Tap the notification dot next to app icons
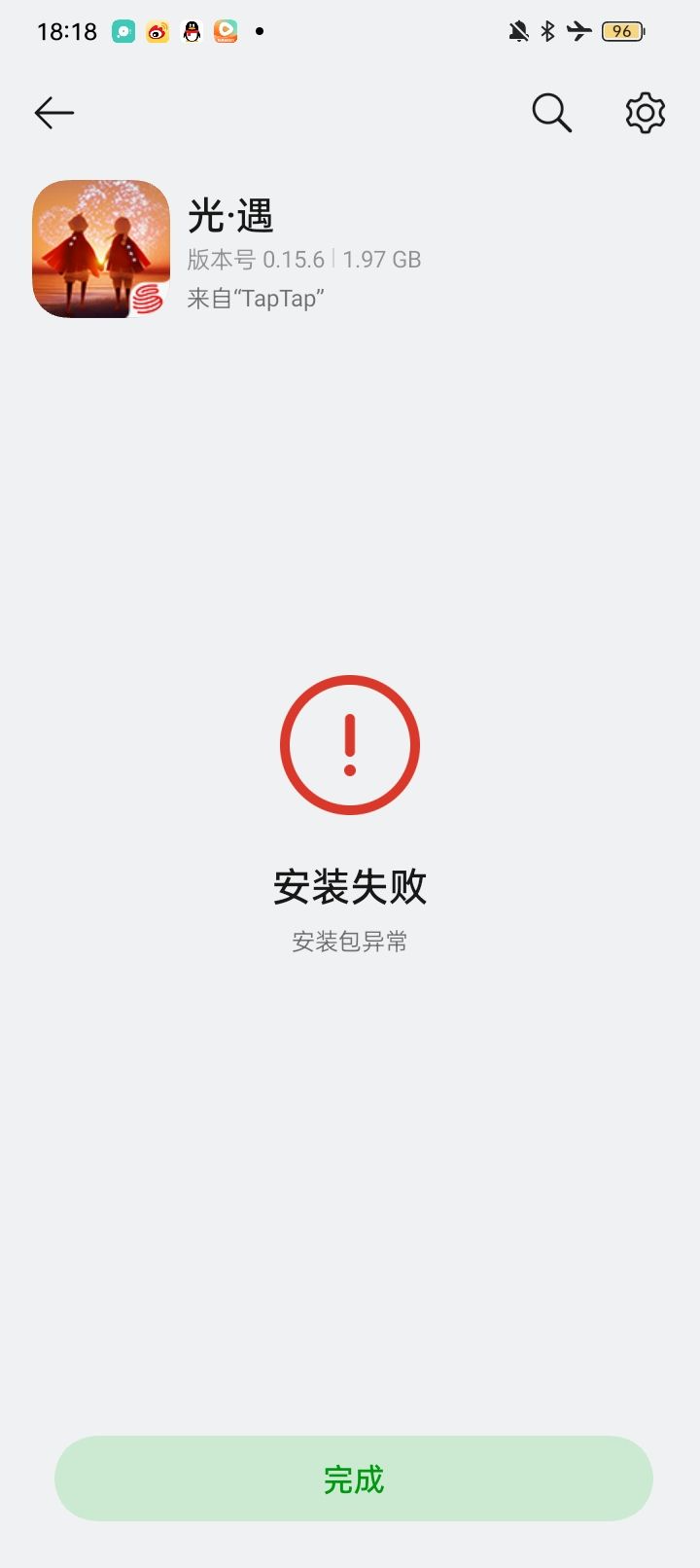Screen dimensions: 700x1568 point(259,33)
